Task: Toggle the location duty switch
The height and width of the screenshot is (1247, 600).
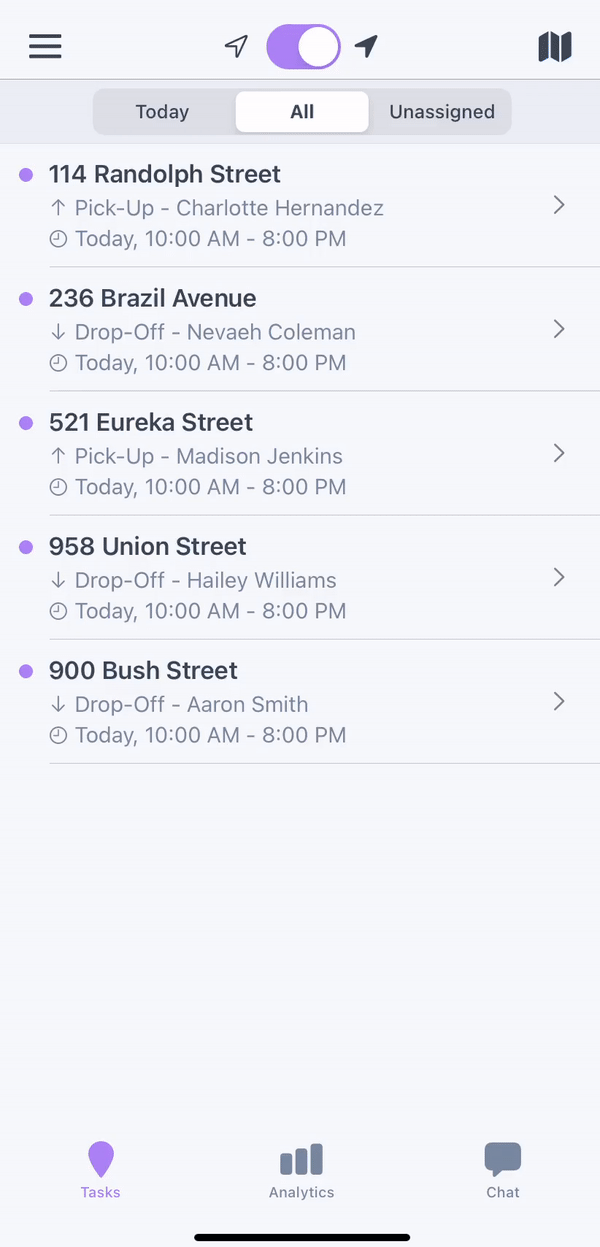Action: pyautogui.click(x=303, y=47)
